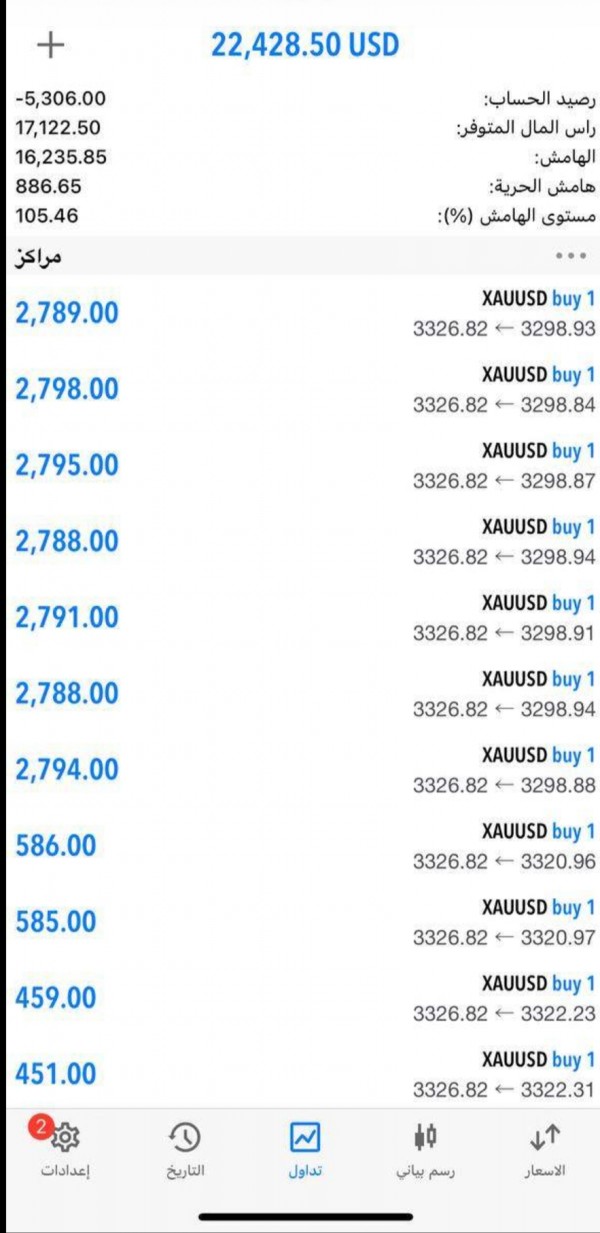Open the رسم بياني chart tab
The height and width of the screenshot is (1233, 600).
426,1149
